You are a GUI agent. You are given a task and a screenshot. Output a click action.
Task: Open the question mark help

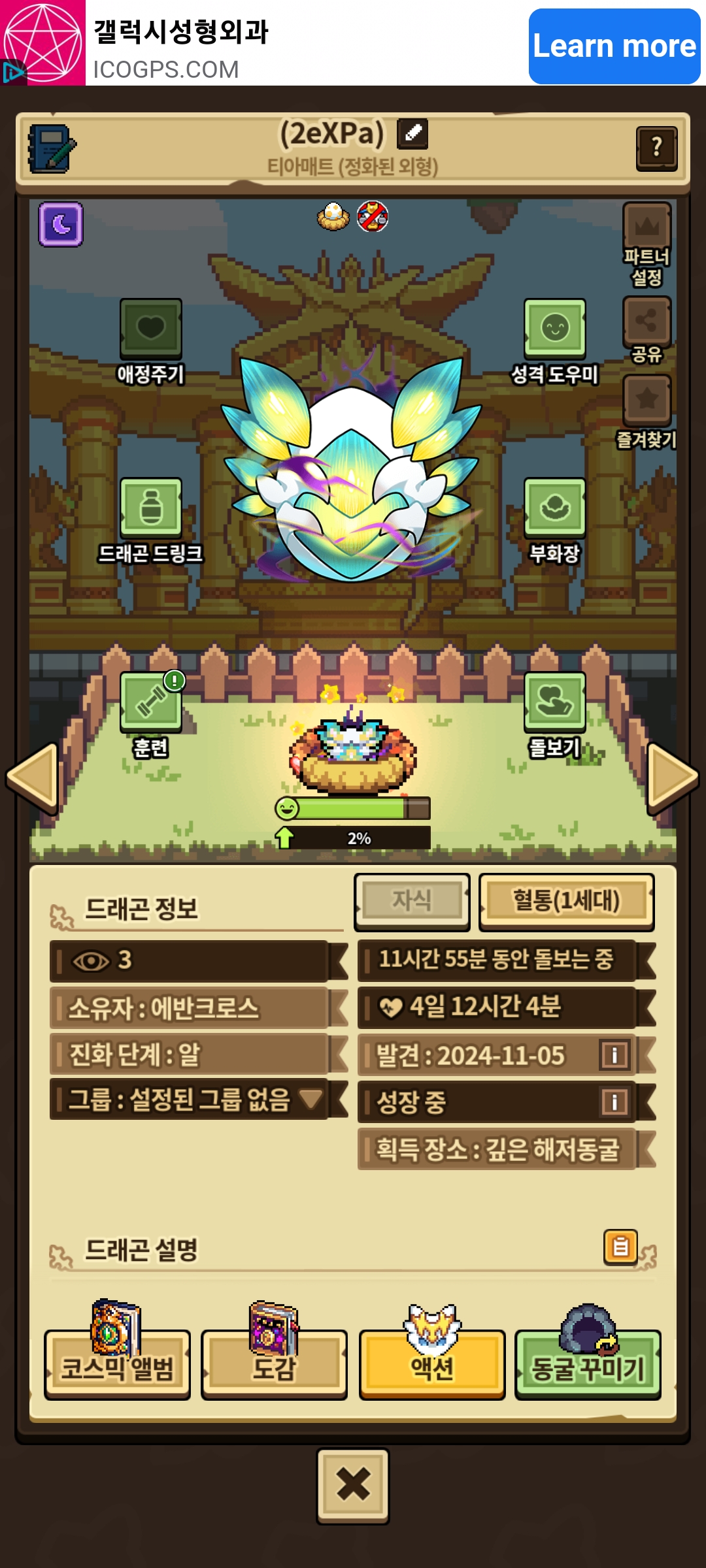(x=656, y=148)
